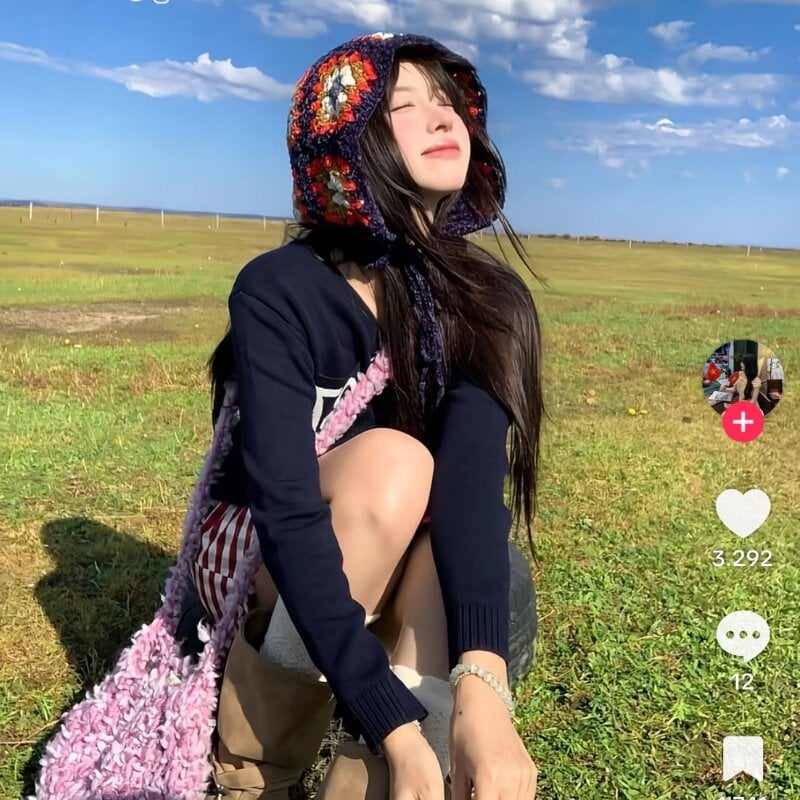Follow the creator with the plus button
Image resolution: width=800 pixels, height=800 pixels.
tap(742, 422)
